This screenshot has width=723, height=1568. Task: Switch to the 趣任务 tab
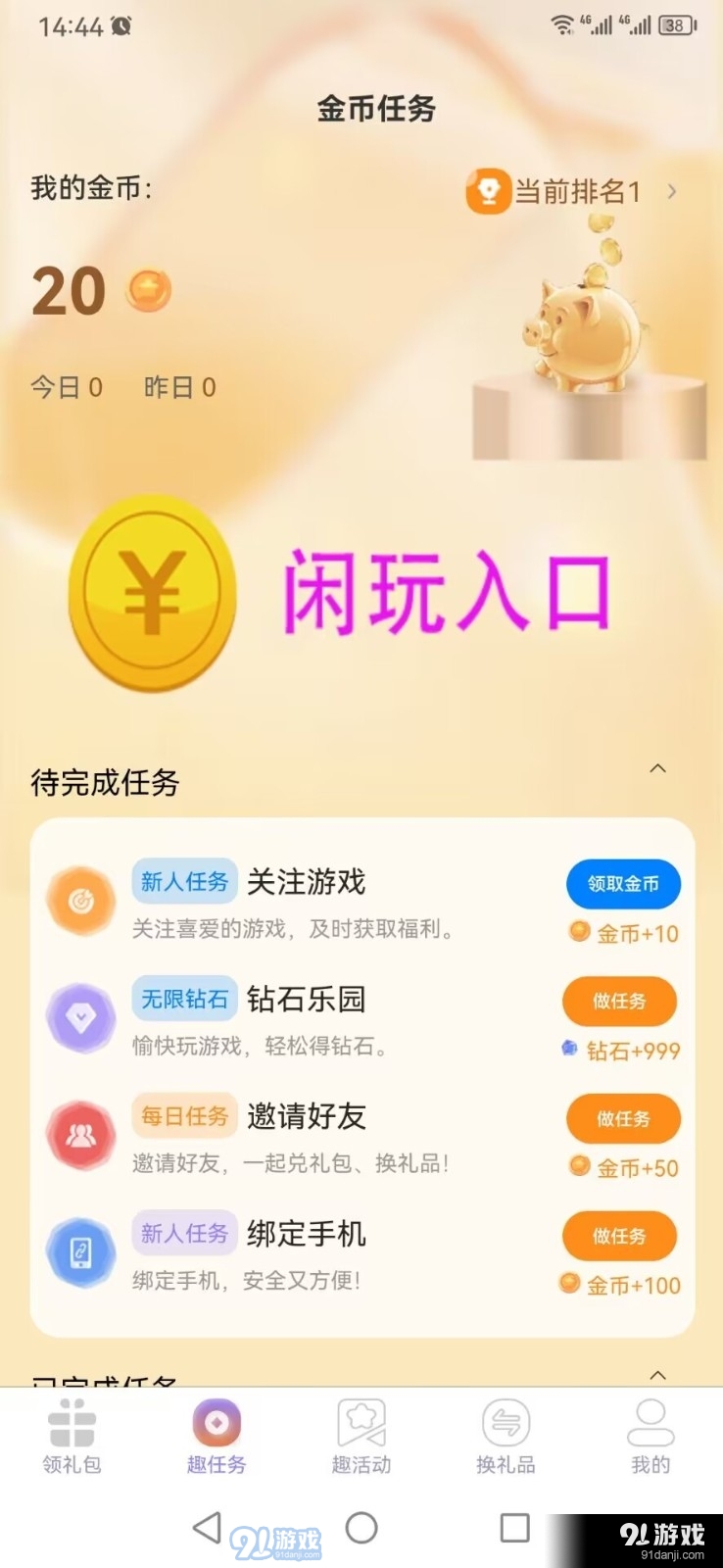pyautogui.click(x=217, y=1436)
